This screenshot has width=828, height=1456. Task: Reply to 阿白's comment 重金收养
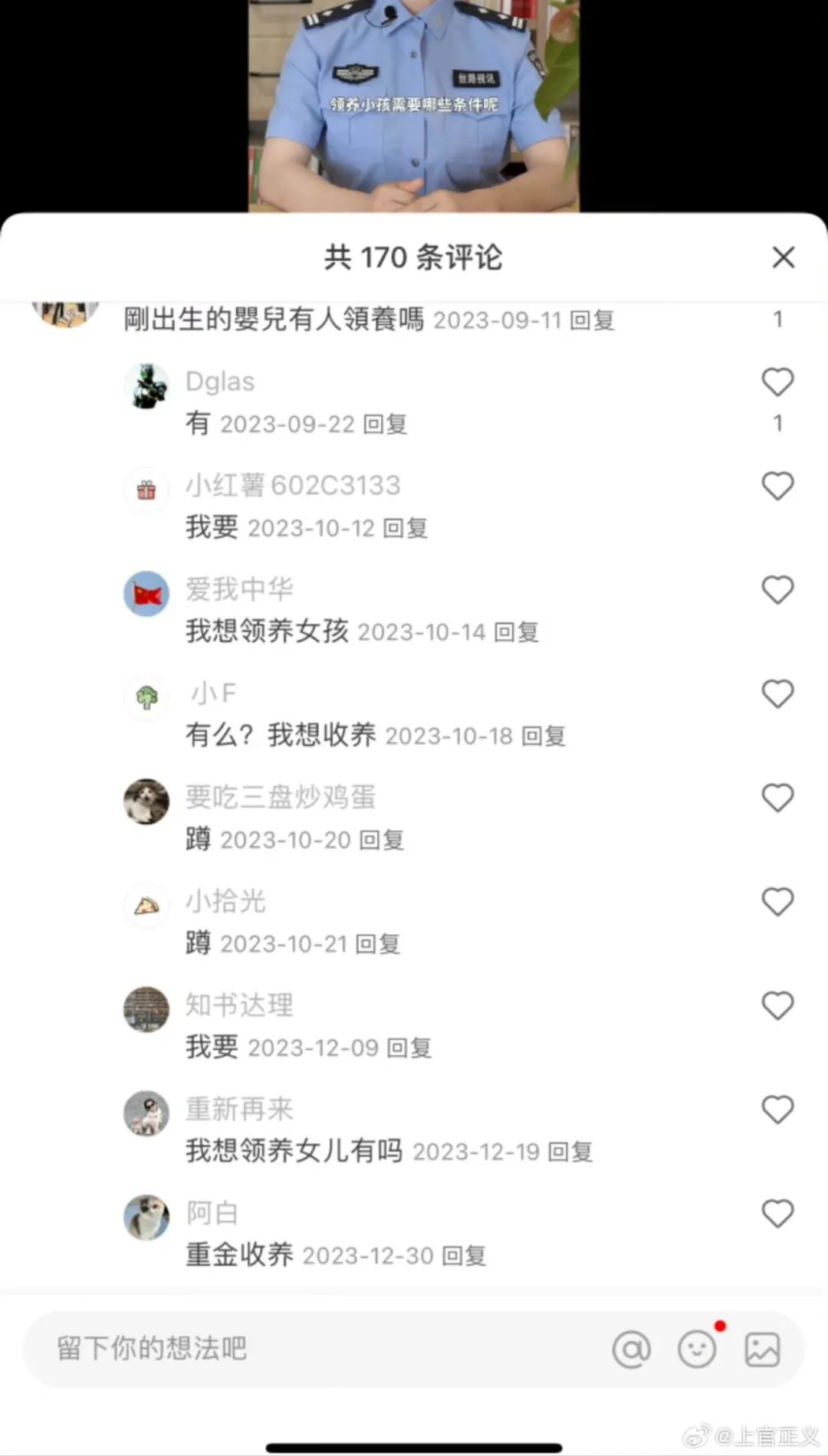click(x=464, y=1256)
